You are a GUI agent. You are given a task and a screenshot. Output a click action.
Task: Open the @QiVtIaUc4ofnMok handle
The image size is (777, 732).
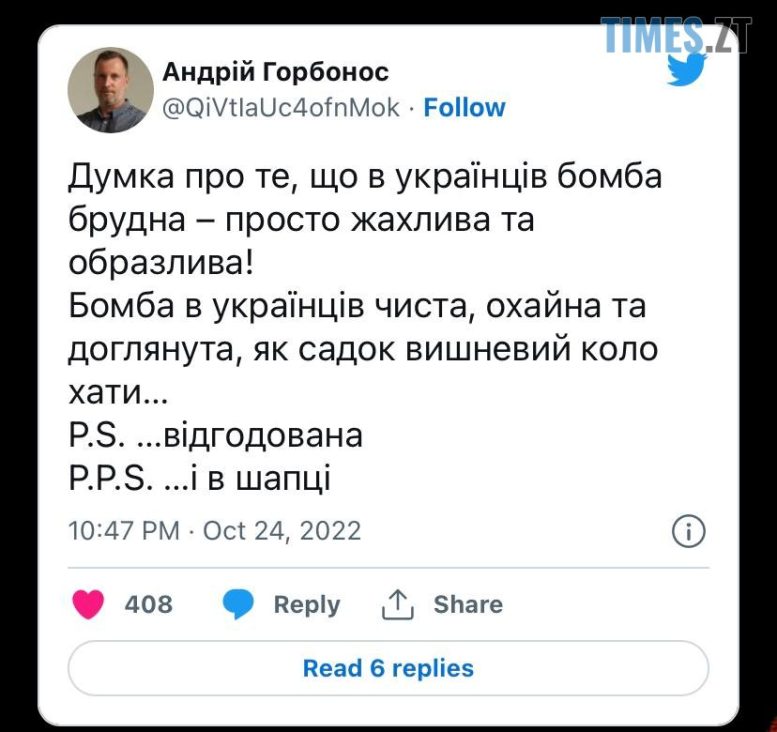coord(281,107)
